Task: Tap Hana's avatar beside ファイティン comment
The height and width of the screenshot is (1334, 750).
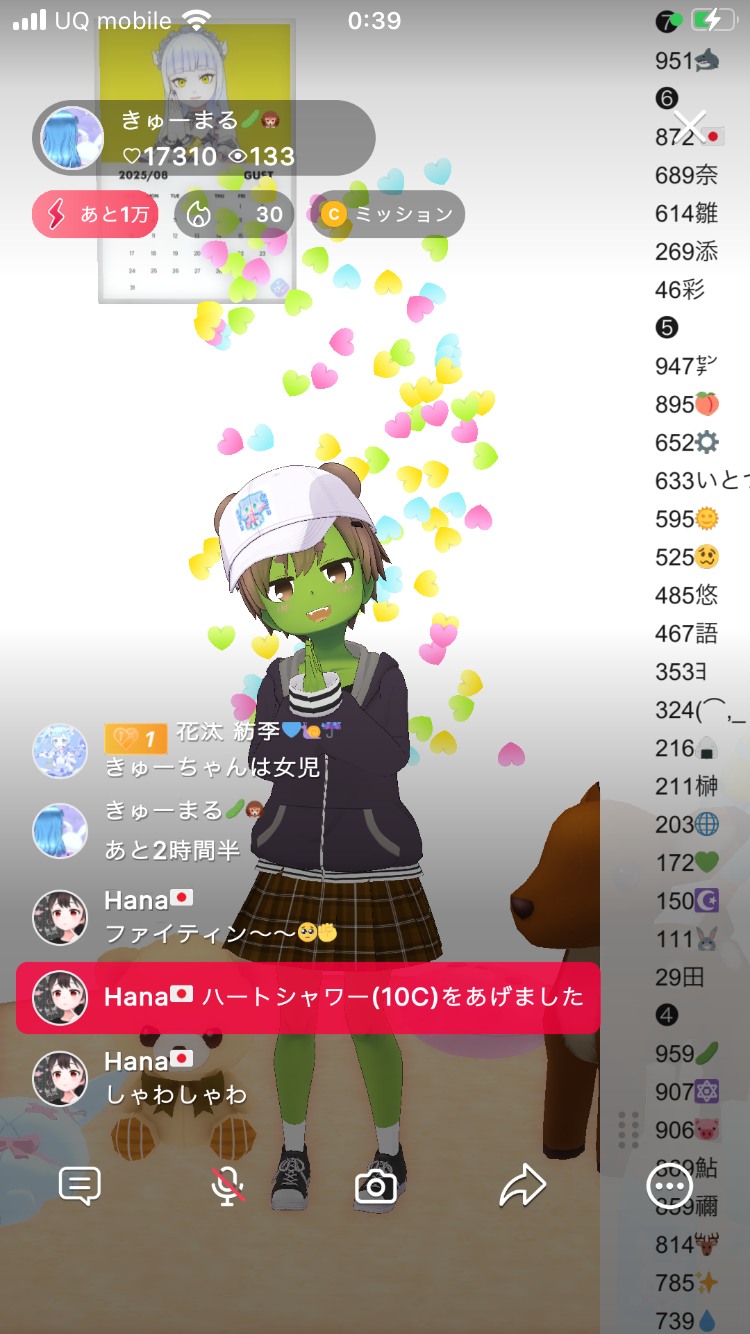Action: click(60, 917)
